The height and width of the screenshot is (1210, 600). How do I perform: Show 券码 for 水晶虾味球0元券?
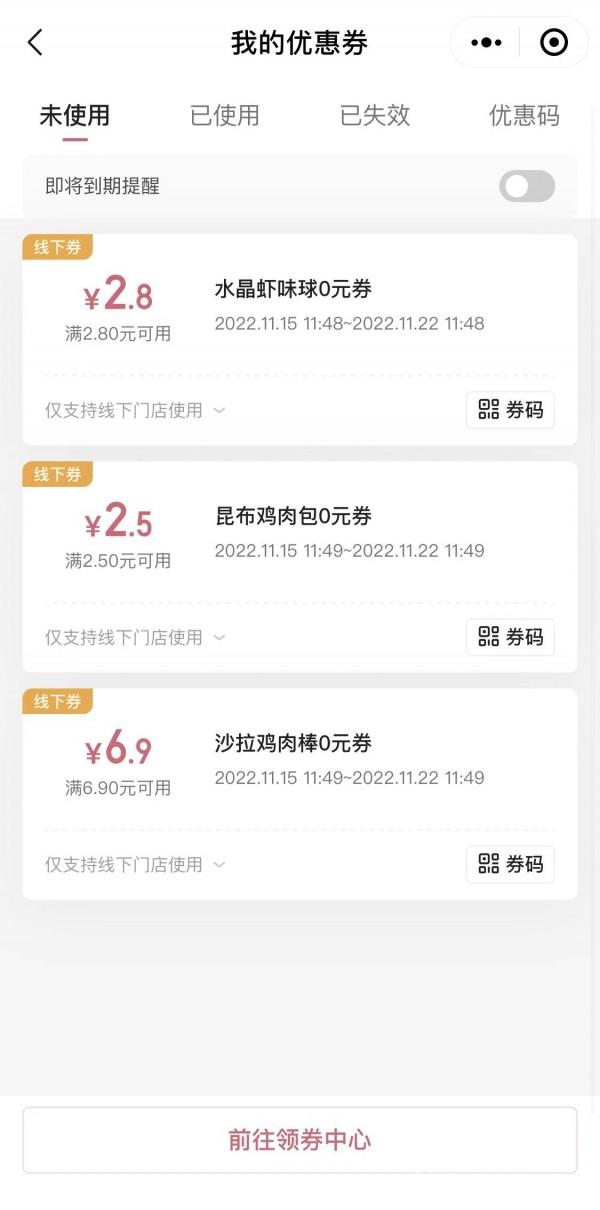(510, 410)
